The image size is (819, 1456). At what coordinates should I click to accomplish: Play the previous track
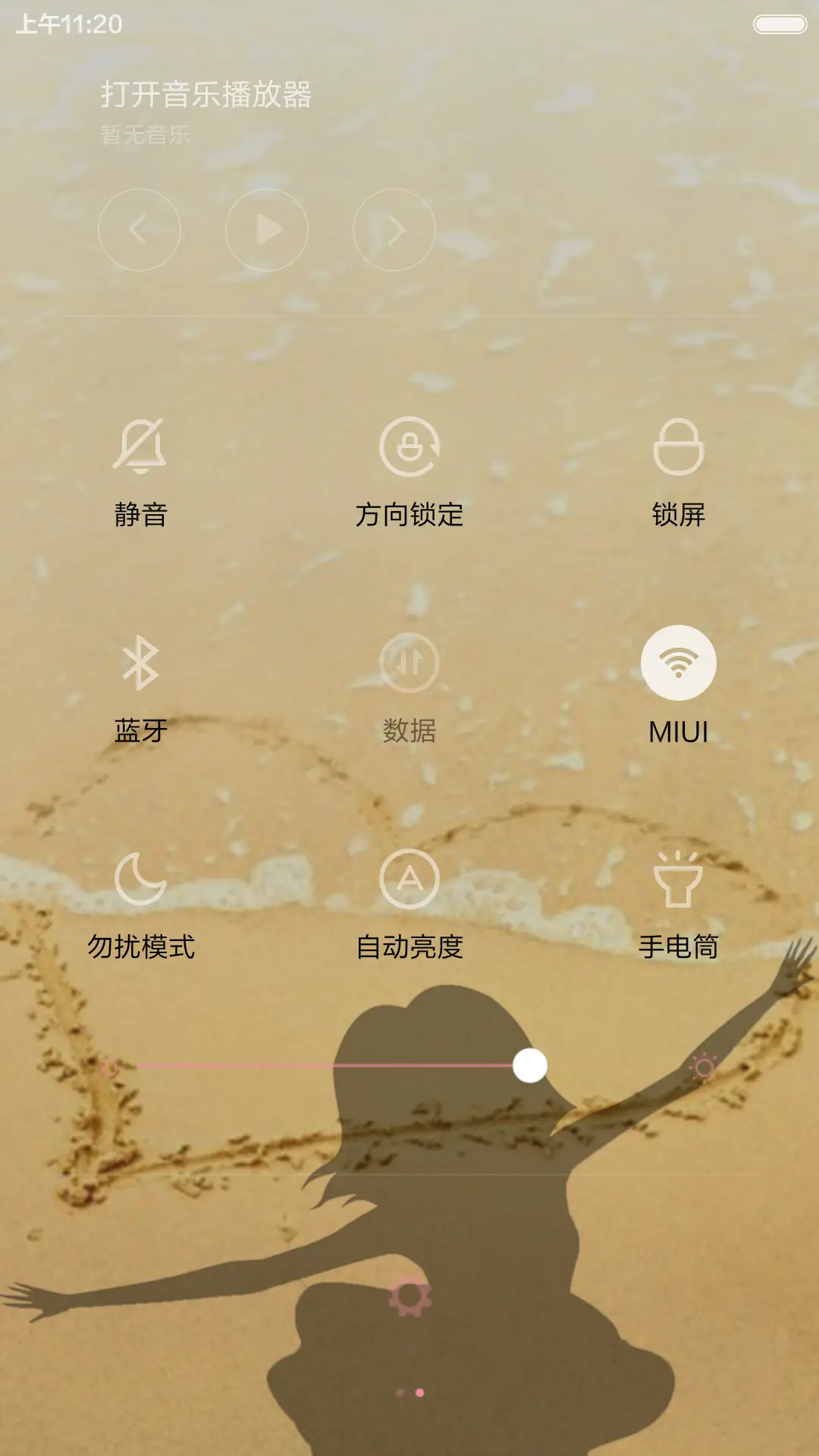point(140,230)
